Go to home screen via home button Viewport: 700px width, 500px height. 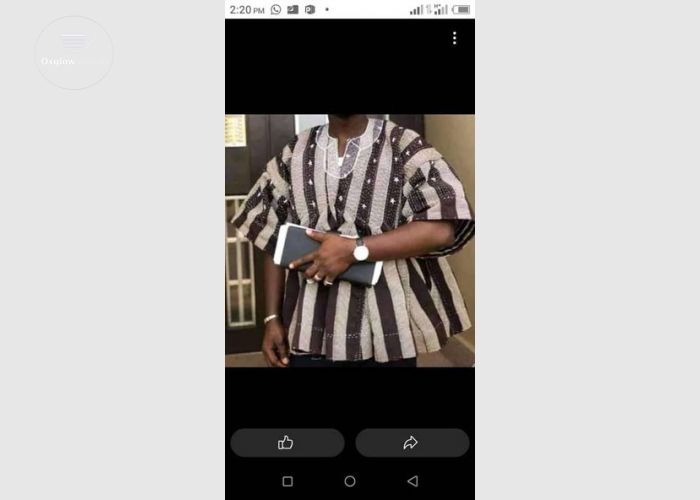pos(350,481)
